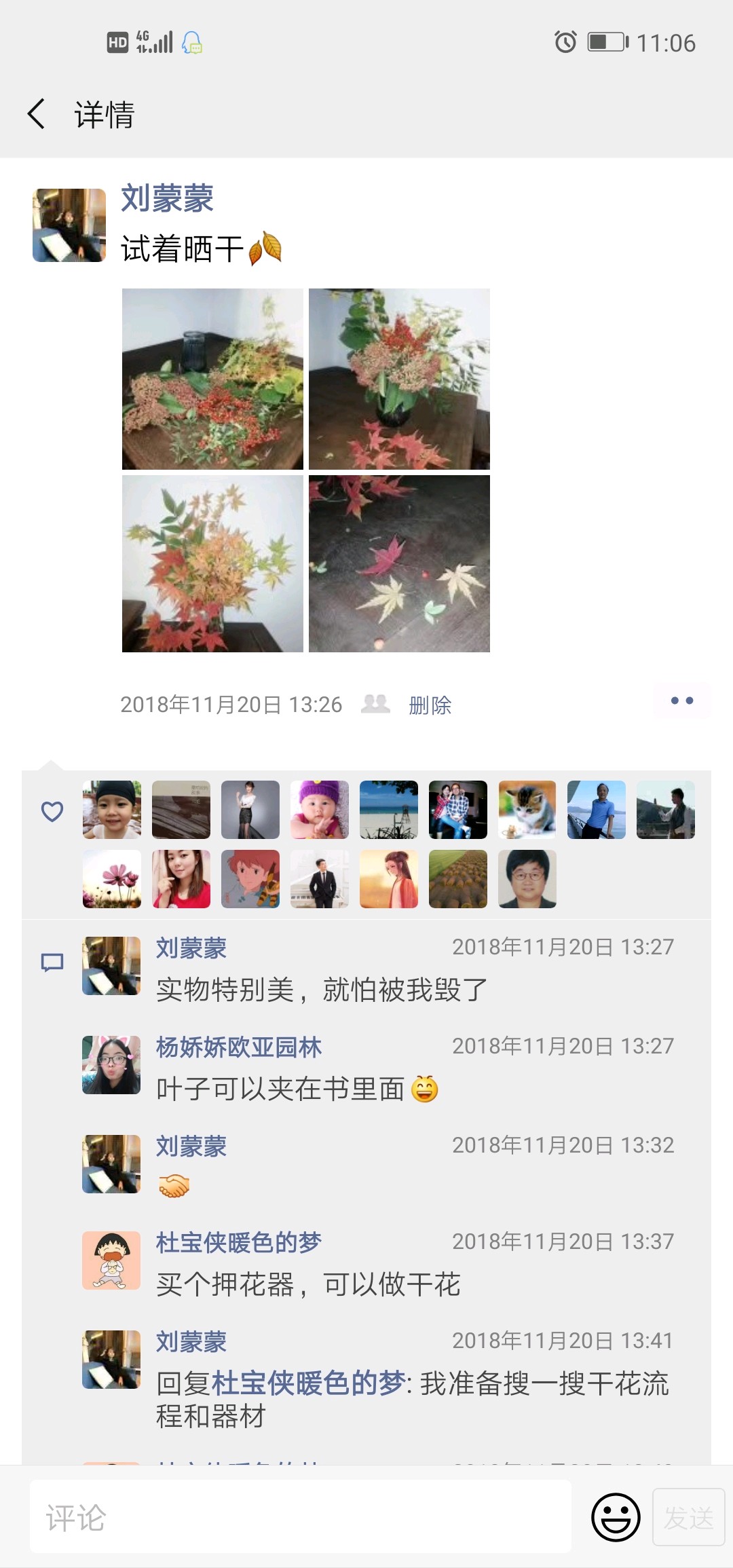
Task: Focus the 评论 input field
Action: [300, 1517]
